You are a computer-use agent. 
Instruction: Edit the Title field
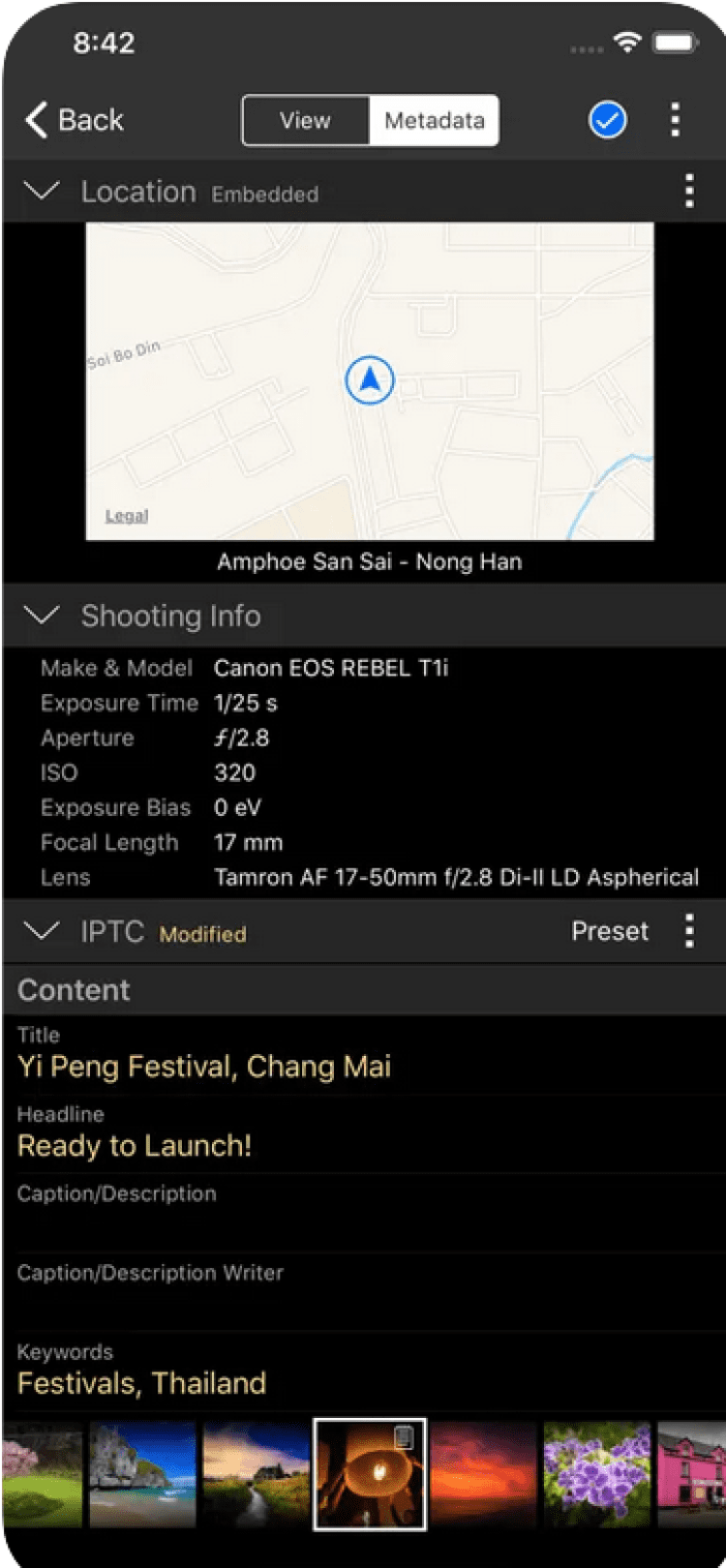[204, 1067]
